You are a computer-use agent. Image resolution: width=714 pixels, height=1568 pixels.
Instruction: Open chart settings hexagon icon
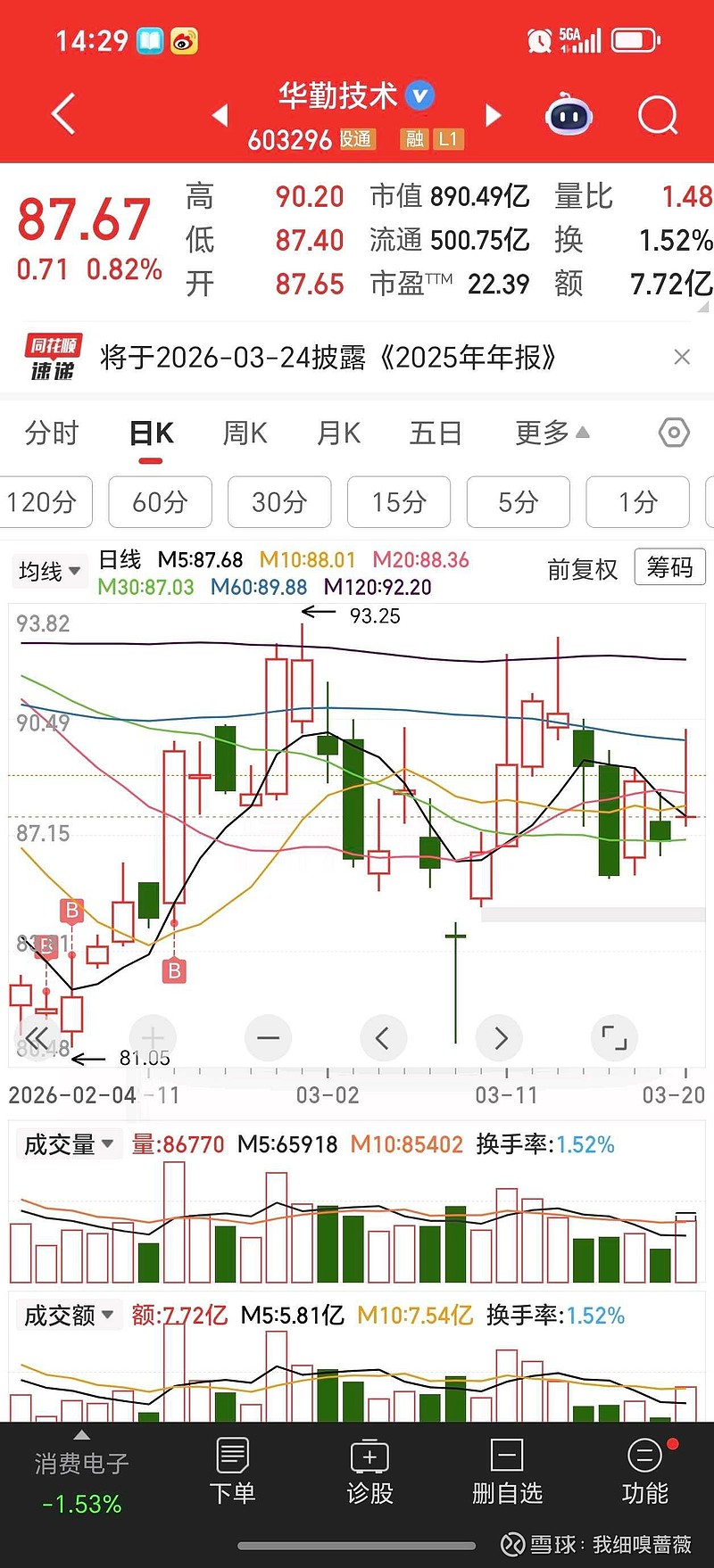coord(674,433)
